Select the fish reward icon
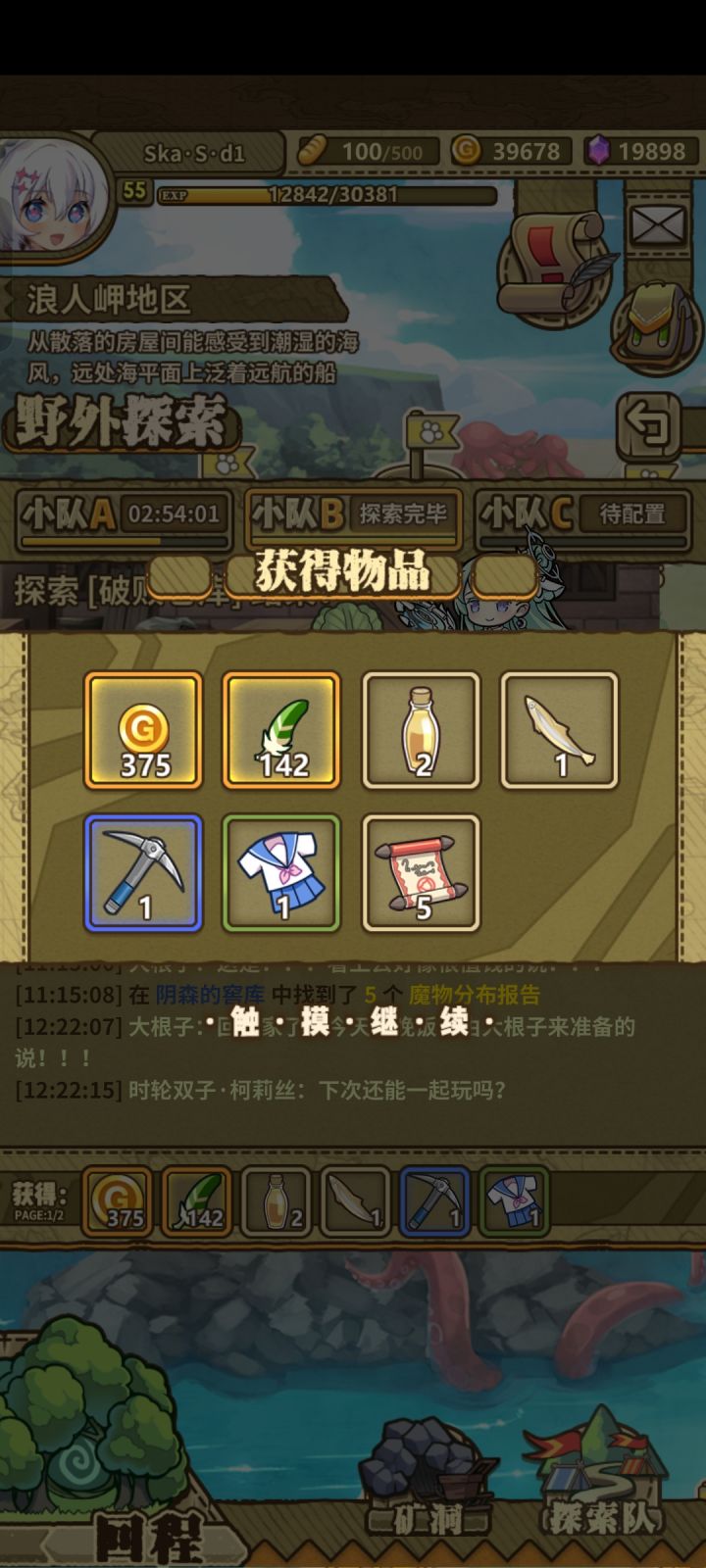The height and width of the screenshot is (1568, 706). [x=559, y=729]
